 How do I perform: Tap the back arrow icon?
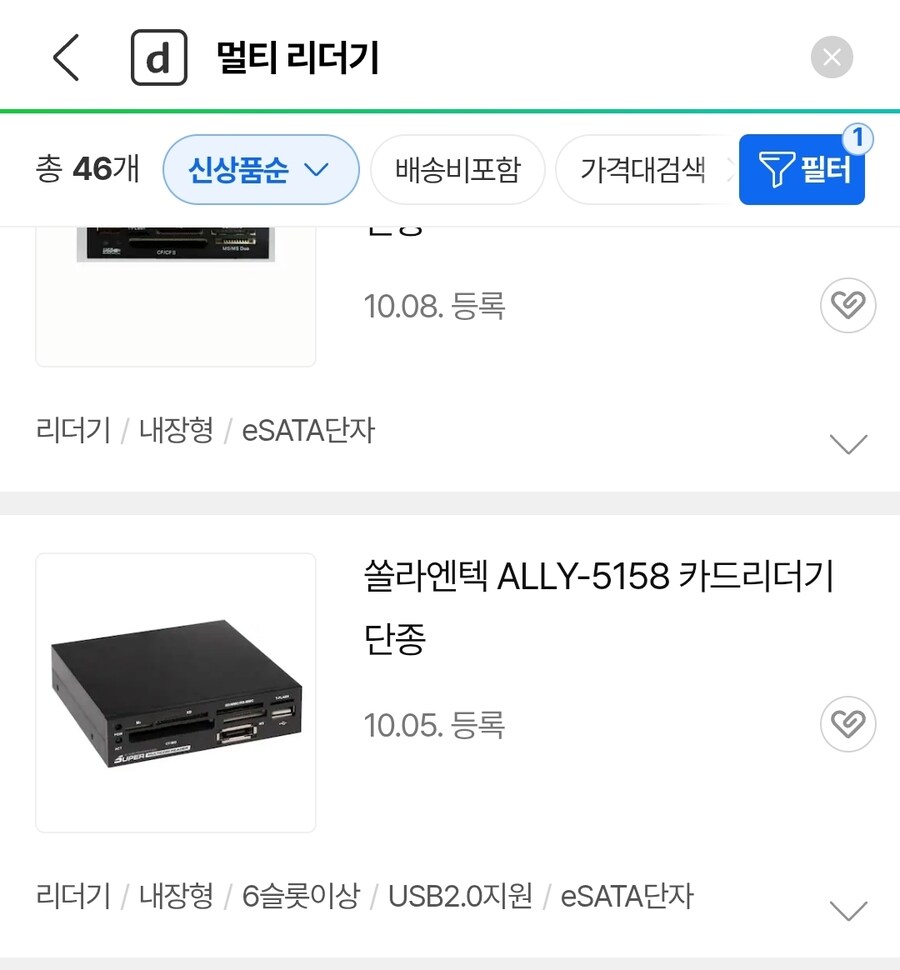tap(65, 57)
